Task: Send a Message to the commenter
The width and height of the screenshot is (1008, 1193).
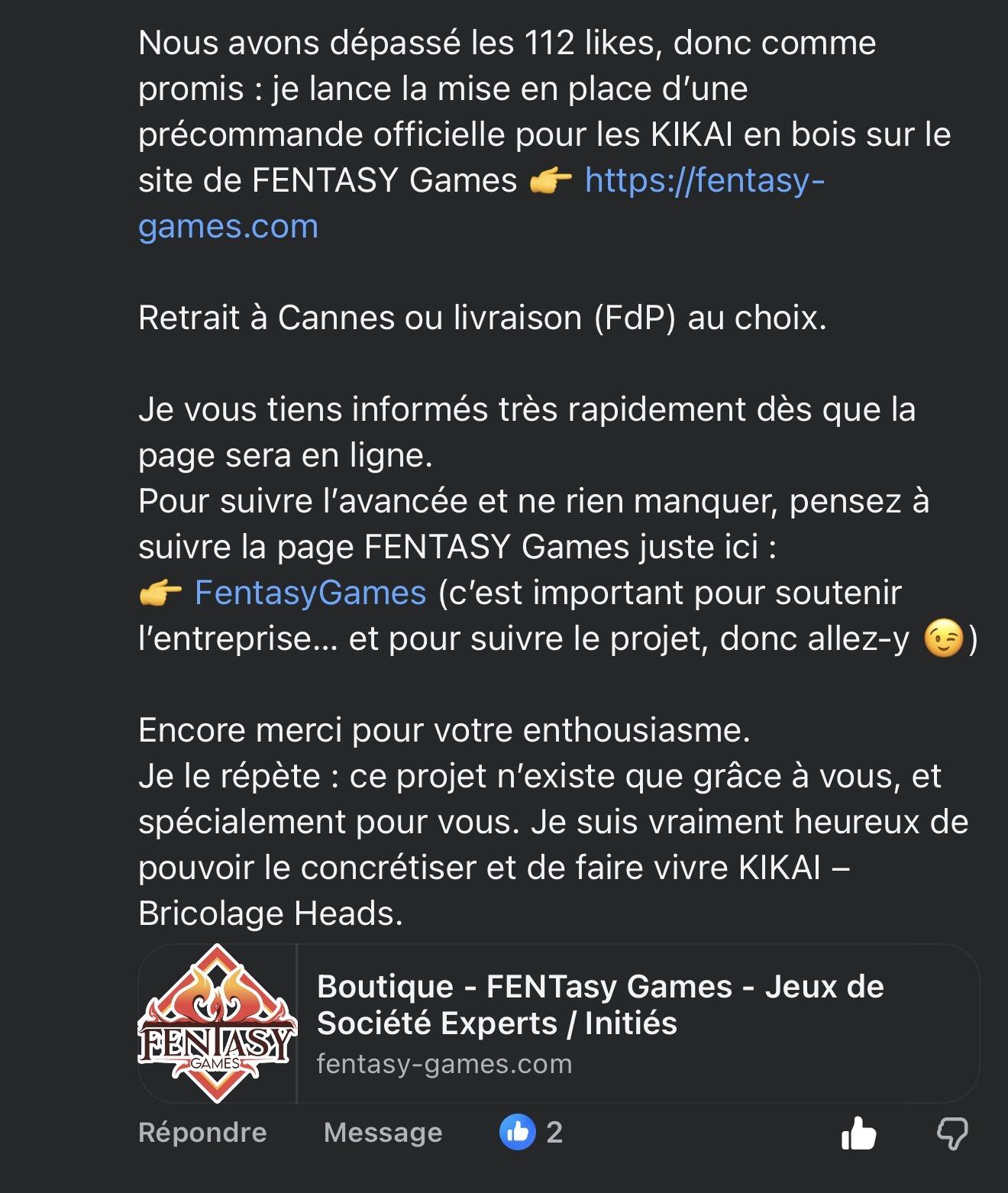Action: [383, 1132]
